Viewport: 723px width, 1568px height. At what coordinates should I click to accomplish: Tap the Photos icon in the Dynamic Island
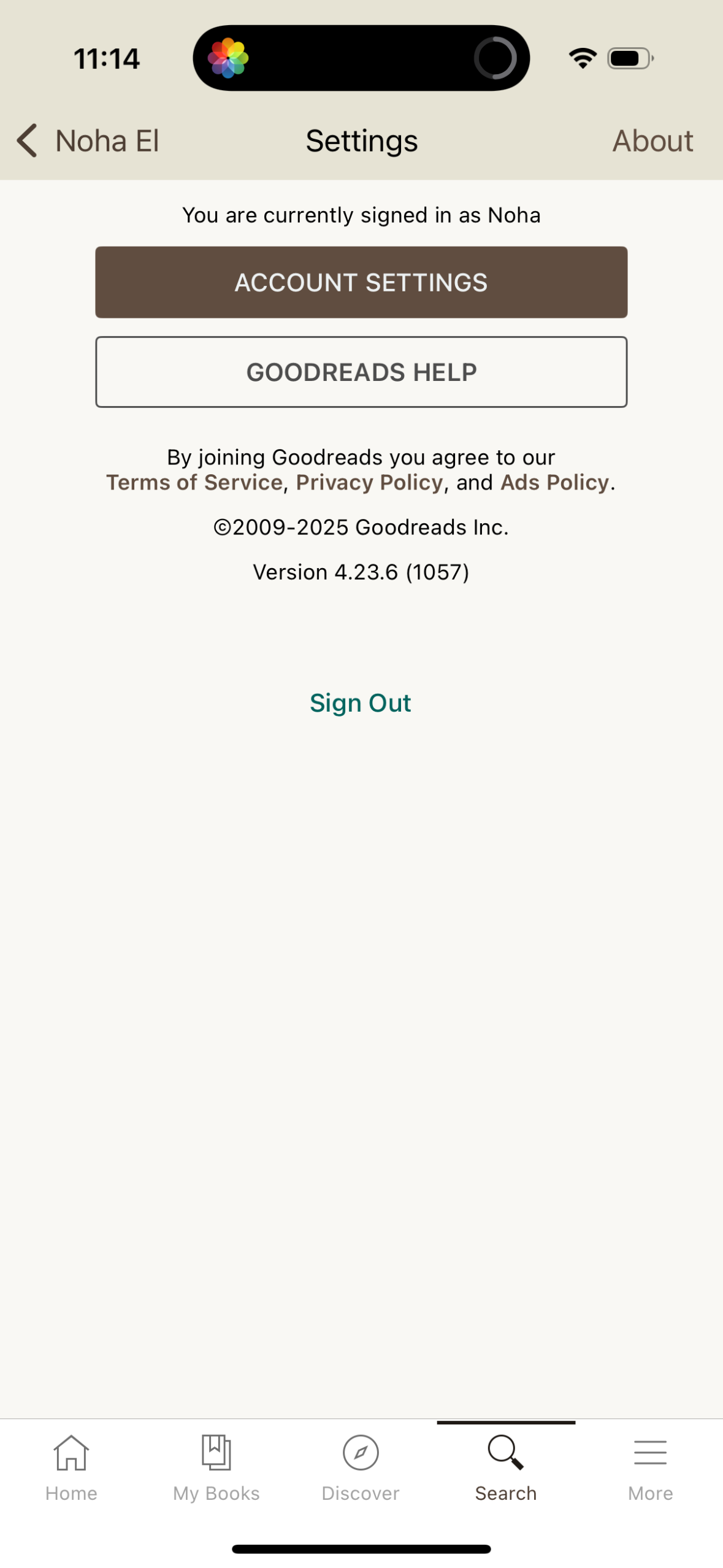pos(229,57)
